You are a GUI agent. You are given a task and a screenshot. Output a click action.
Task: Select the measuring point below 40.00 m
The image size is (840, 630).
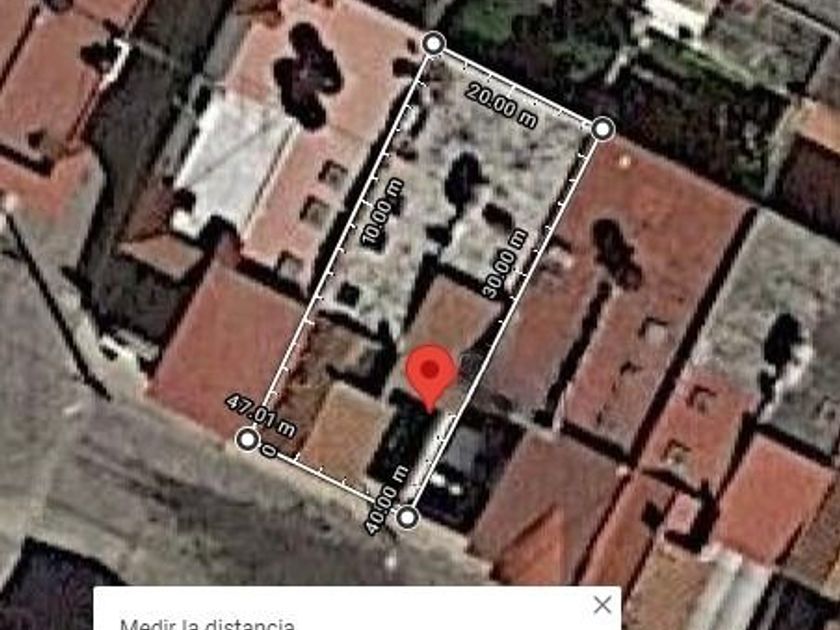click(407, 517)
